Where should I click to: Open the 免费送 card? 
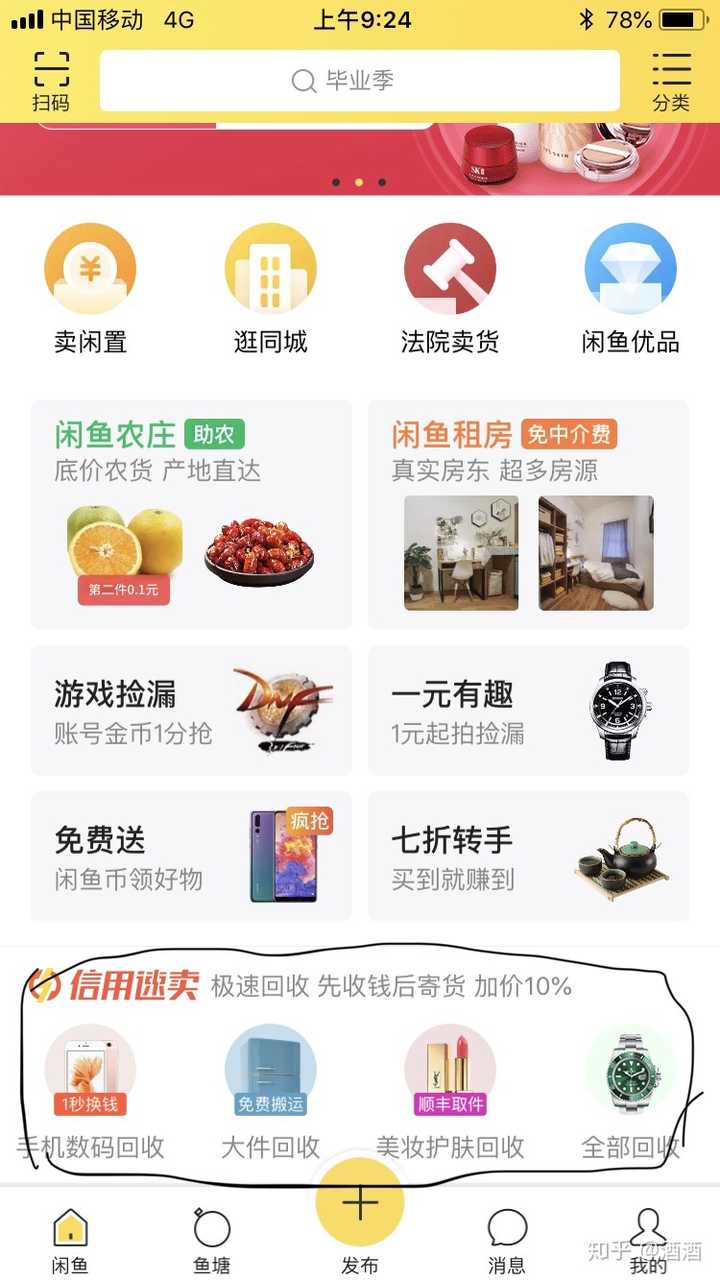[x=191, y=856]
